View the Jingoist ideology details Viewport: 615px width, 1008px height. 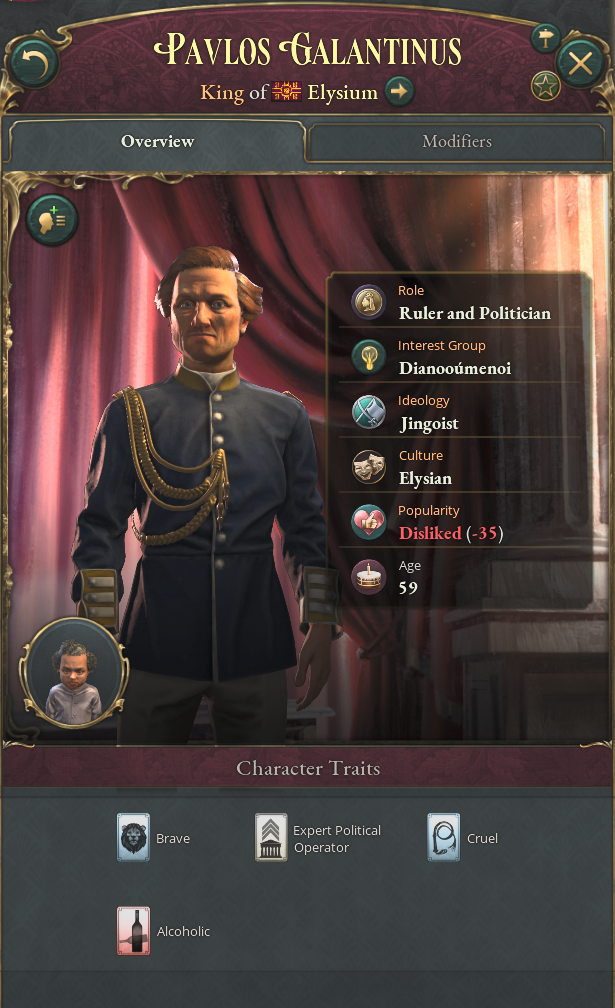point(428,423)
